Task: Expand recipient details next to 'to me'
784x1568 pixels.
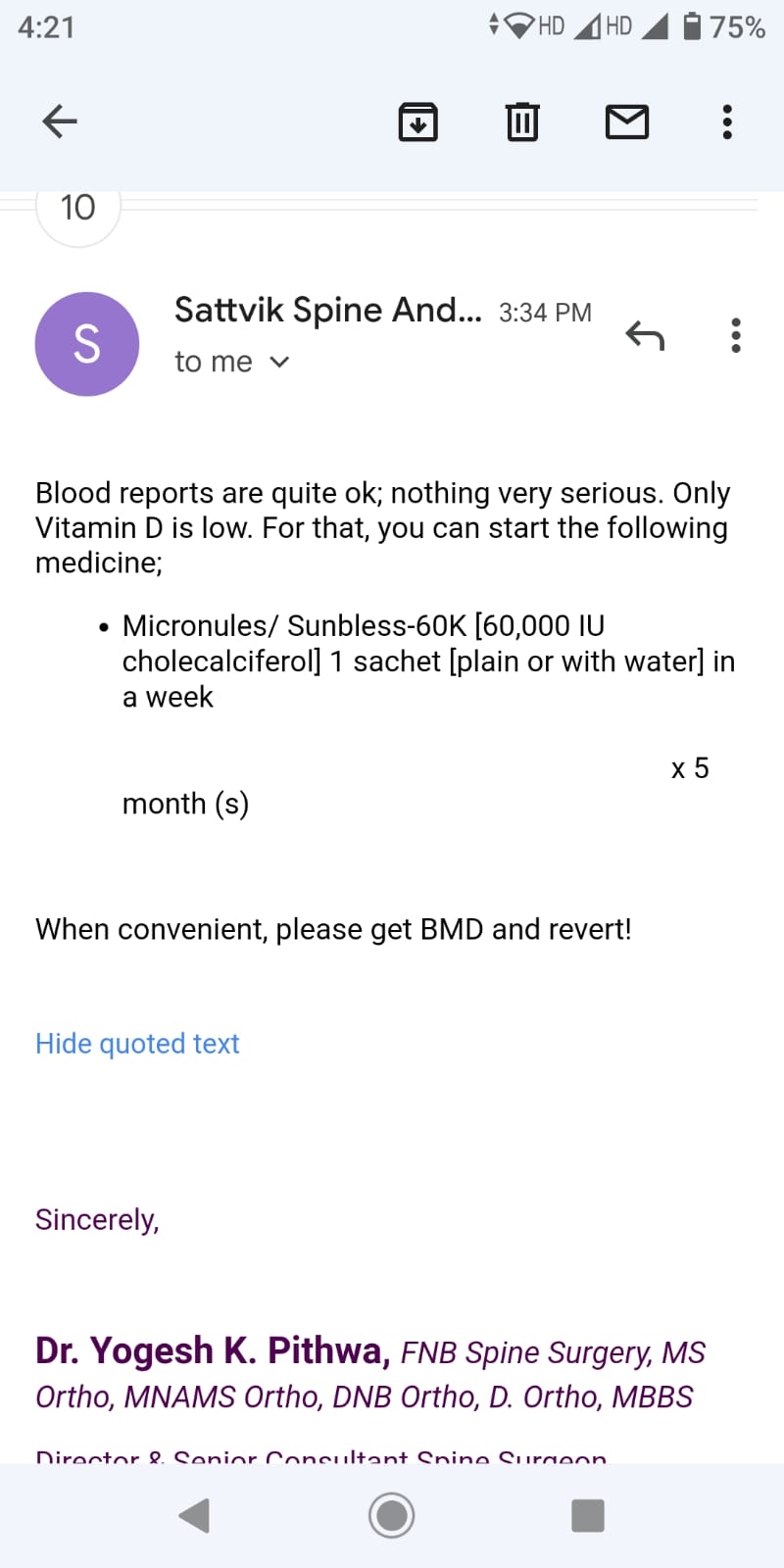Action: [279, 363]
